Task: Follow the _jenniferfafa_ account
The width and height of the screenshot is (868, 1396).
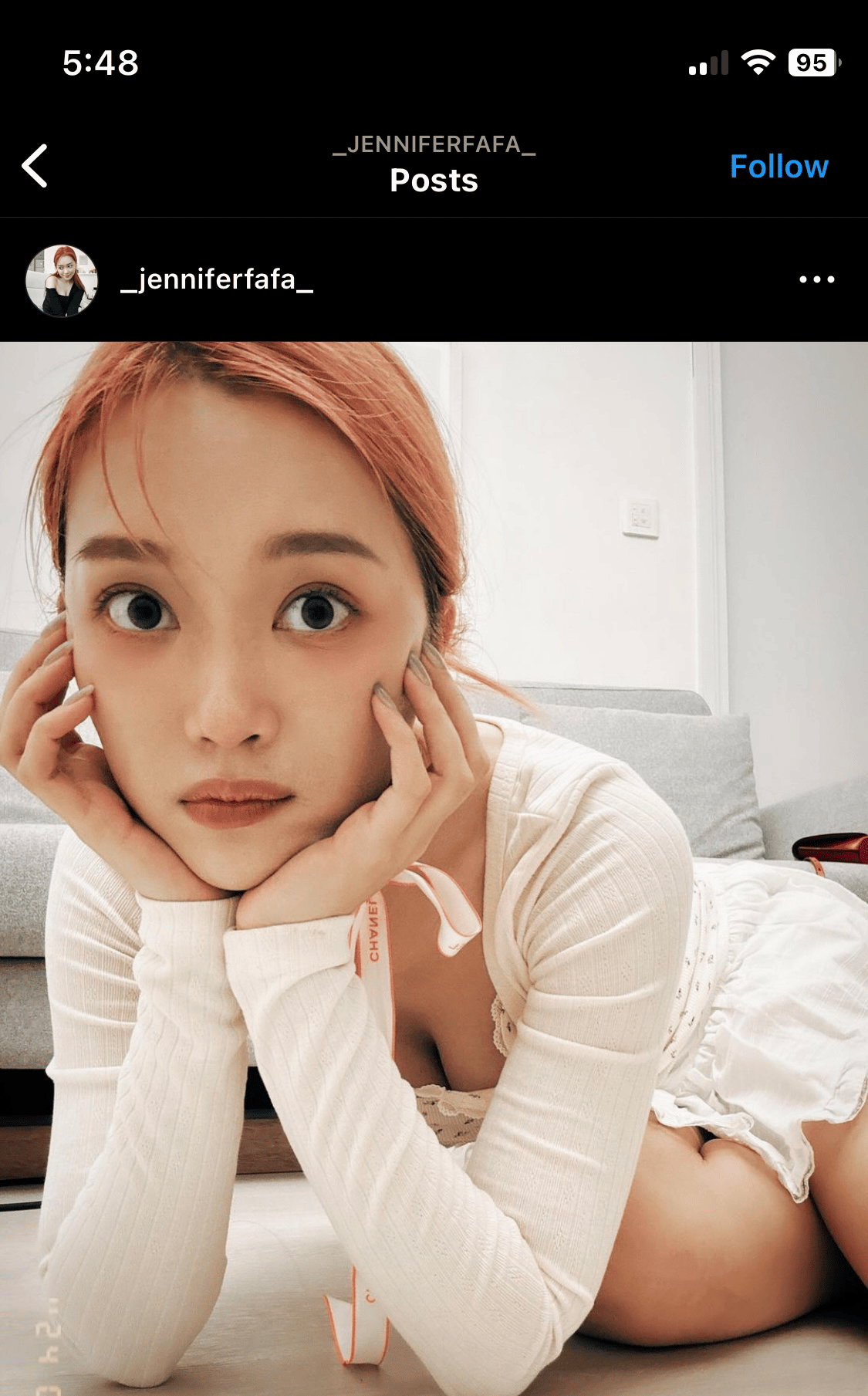Action: tap(778, 167)
